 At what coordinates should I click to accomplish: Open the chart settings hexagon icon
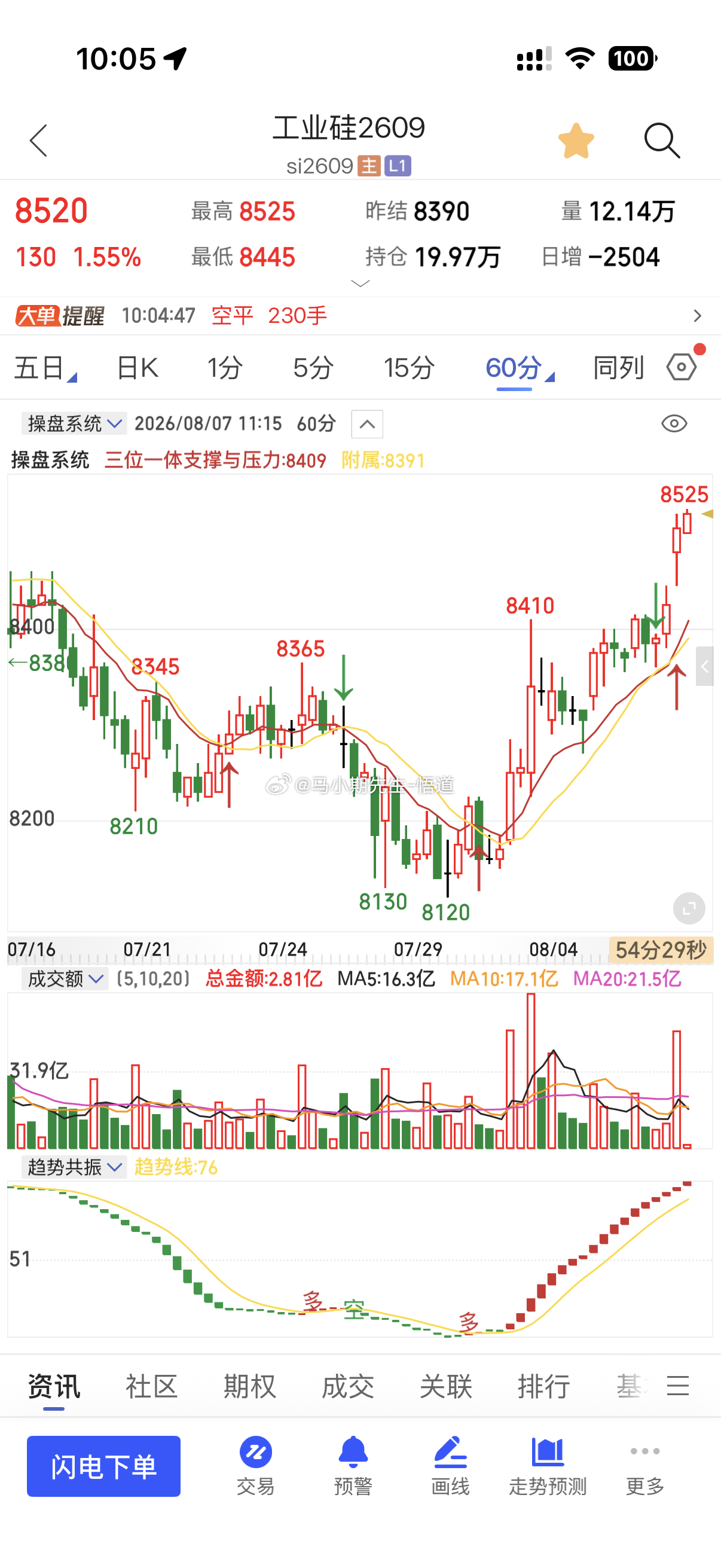tap(682, 367)
